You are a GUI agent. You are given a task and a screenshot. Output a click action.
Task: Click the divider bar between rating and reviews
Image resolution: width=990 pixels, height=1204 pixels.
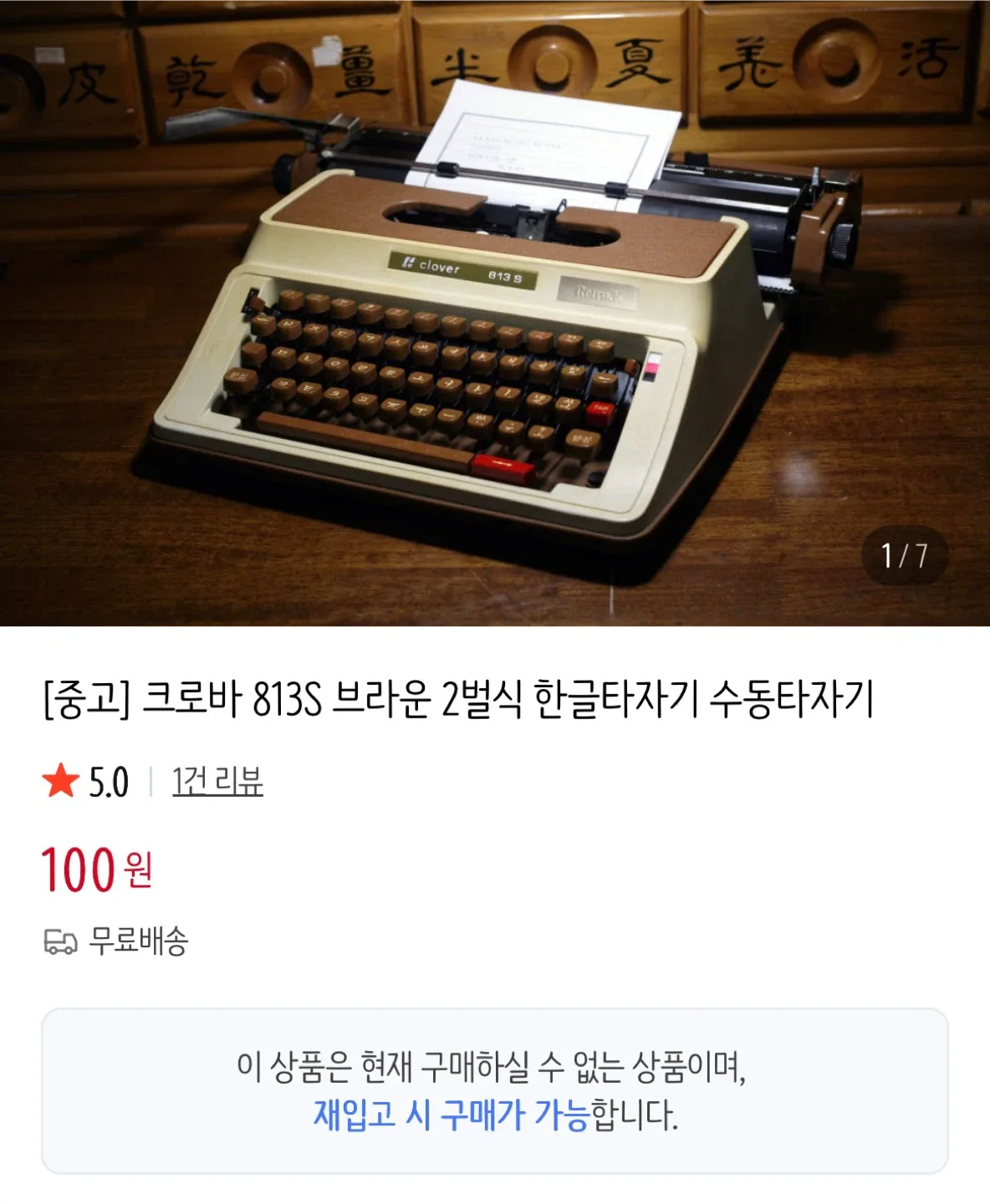click(x=151, y=782)
